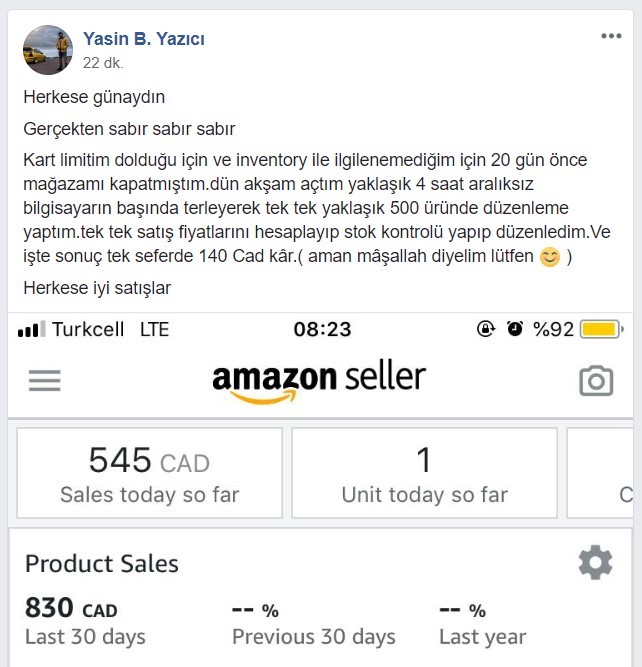Open the post's three-dot options menu
Viewport: 642px width, 667px height.
611,37
